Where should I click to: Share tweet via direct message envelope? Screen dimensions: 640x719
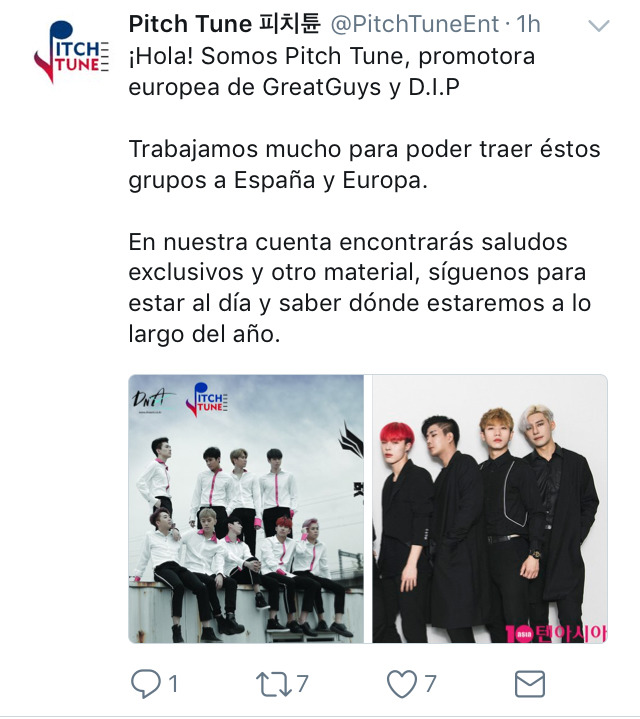coord(529,684)
